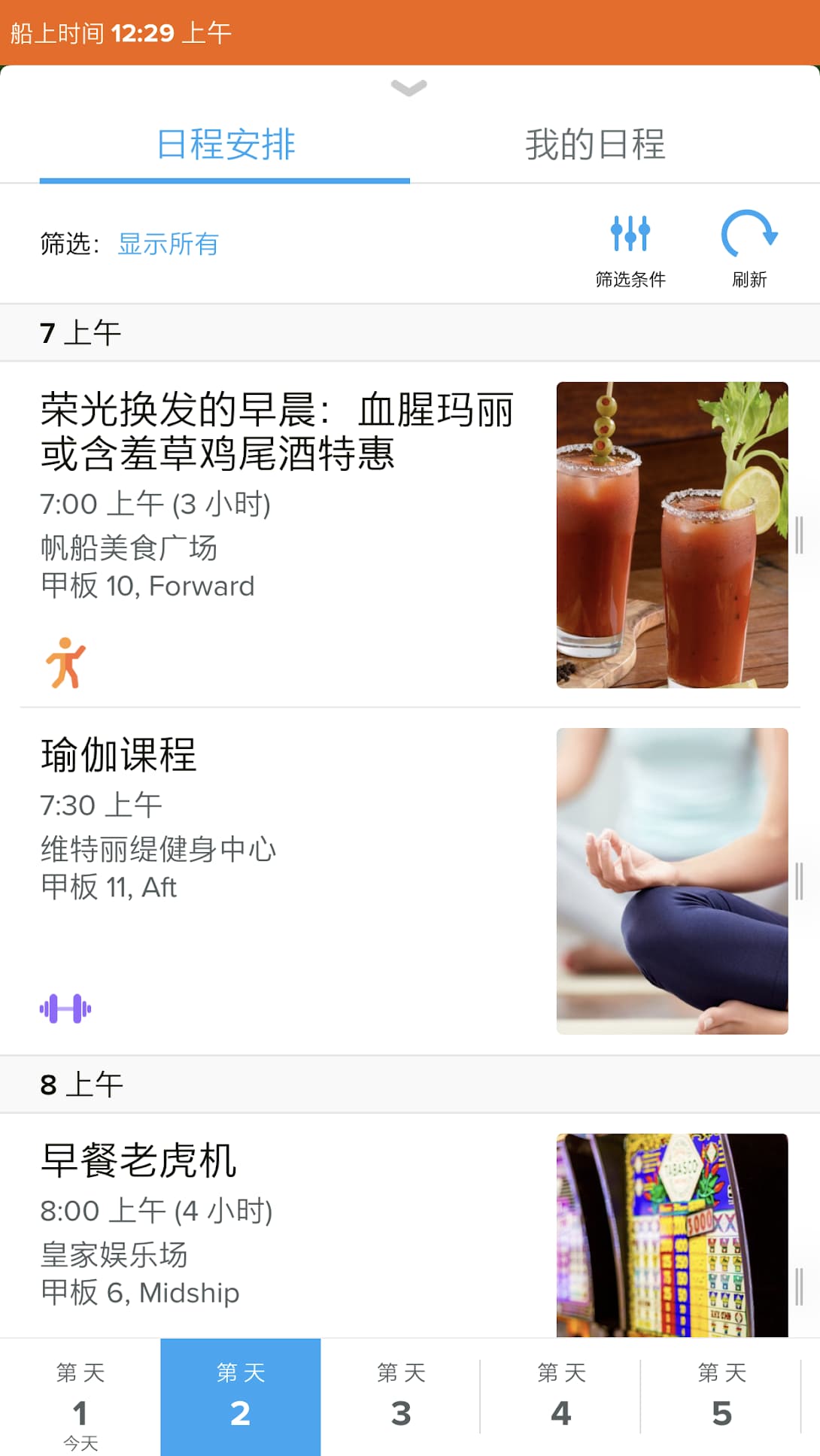Image resolution: width=820 pixels, height=1456 pixels.
Task: Open 筛选条件 filter options
Action: [x=630, y=248]
